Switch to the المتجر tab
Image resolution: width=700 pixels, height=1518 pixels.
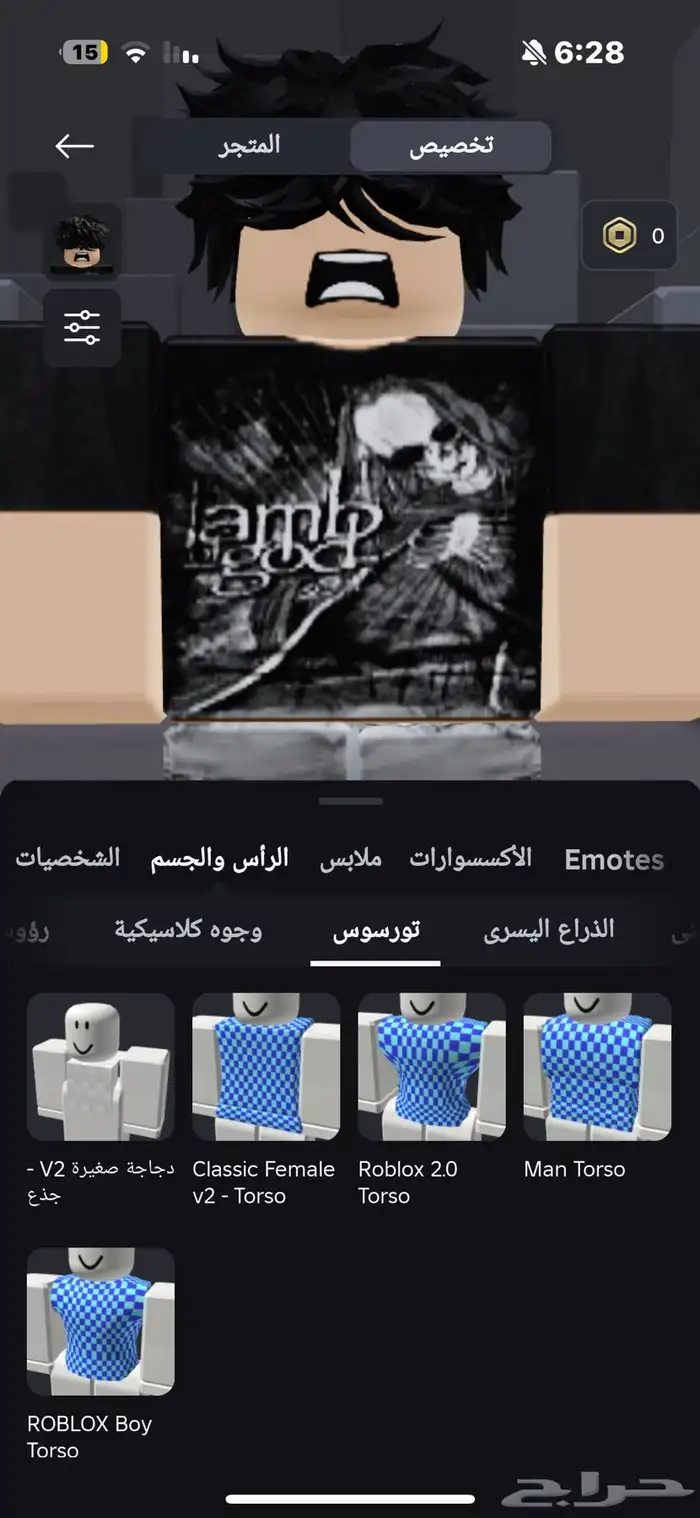point(250,147)
